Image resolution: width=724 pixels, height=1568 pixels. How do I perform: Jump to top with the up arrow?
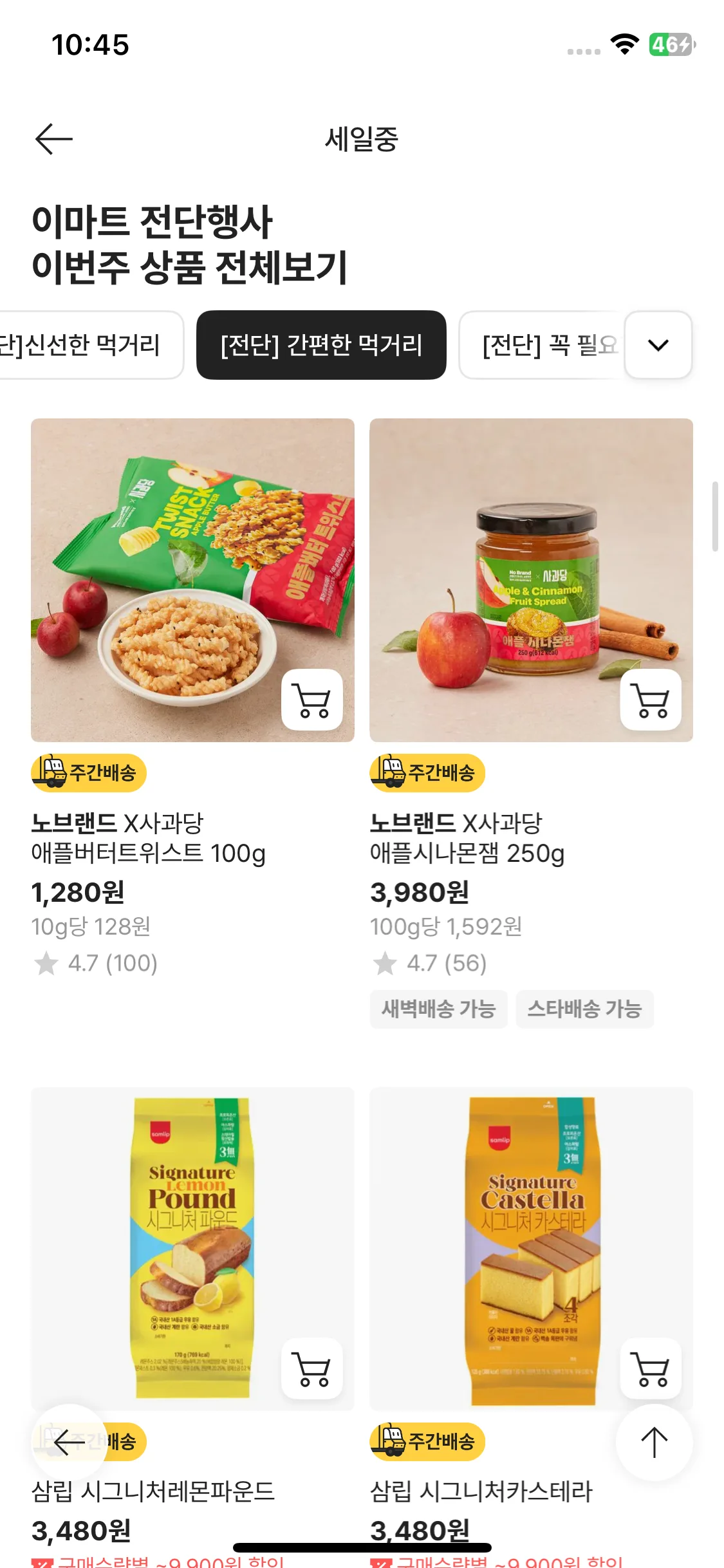(654, 1442)
